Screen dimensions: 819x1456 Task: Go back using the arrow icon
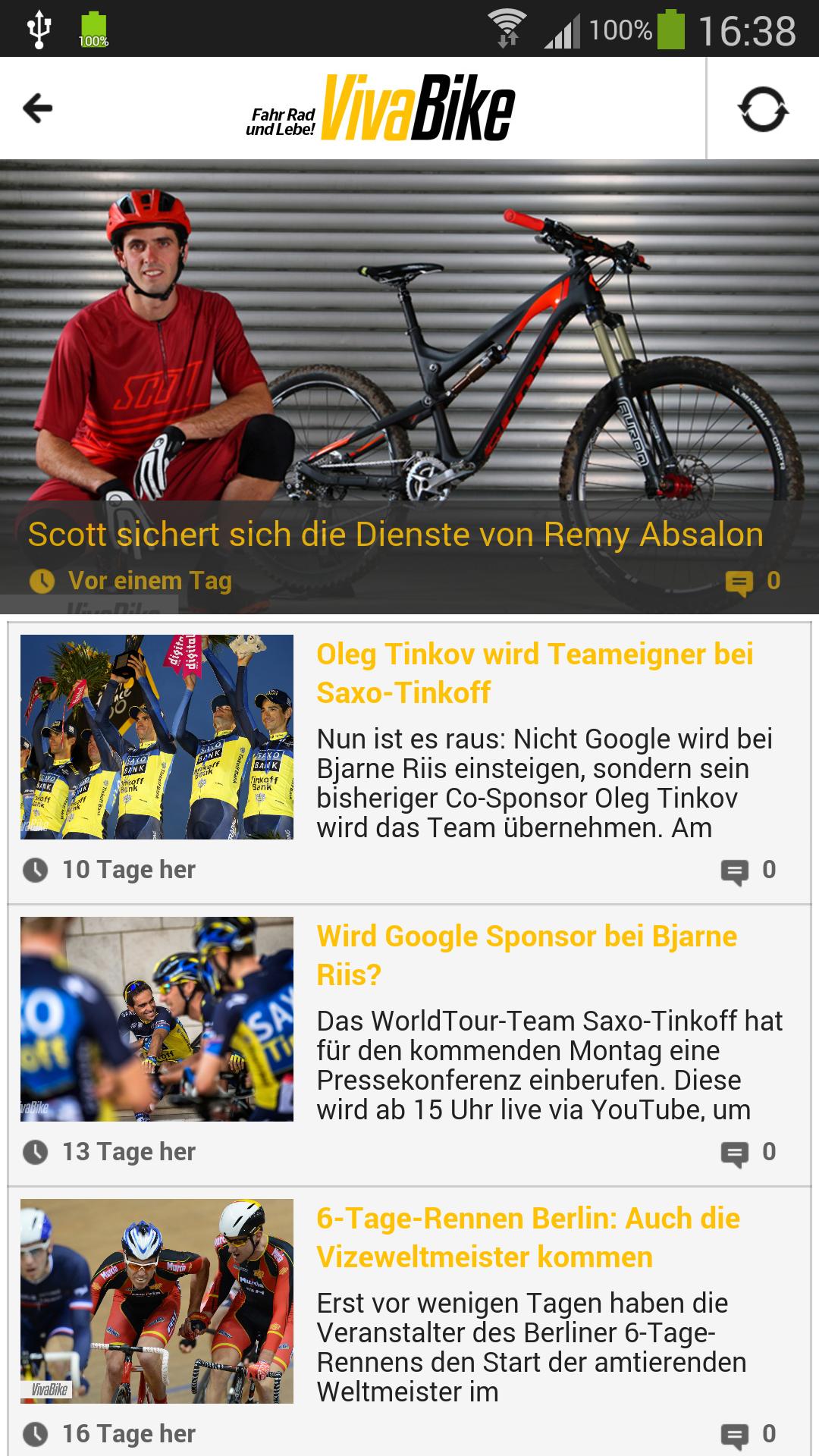click(x=38, y=108)
